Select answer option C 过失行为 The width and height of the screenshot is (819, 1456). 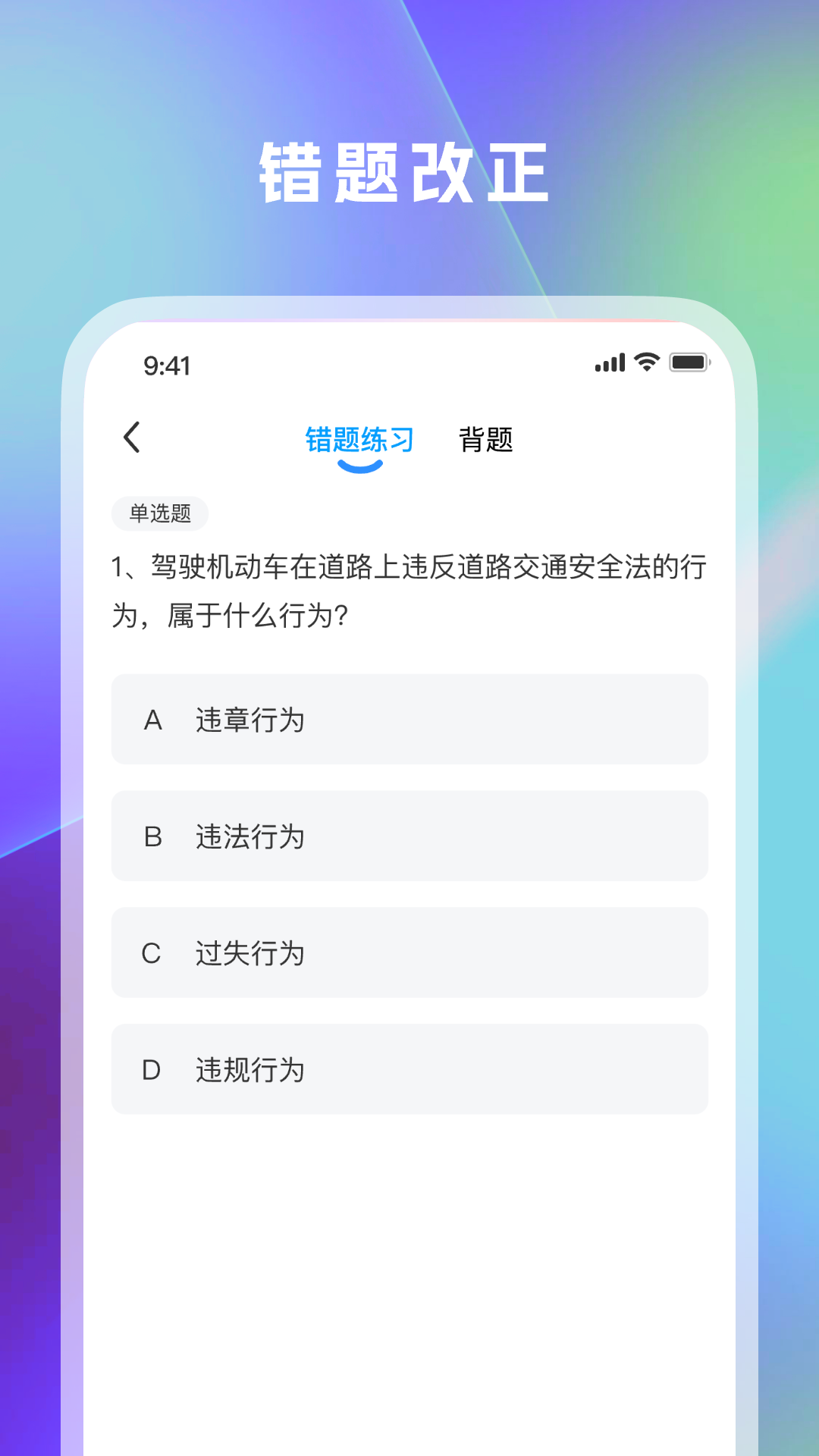coord(409,952)
